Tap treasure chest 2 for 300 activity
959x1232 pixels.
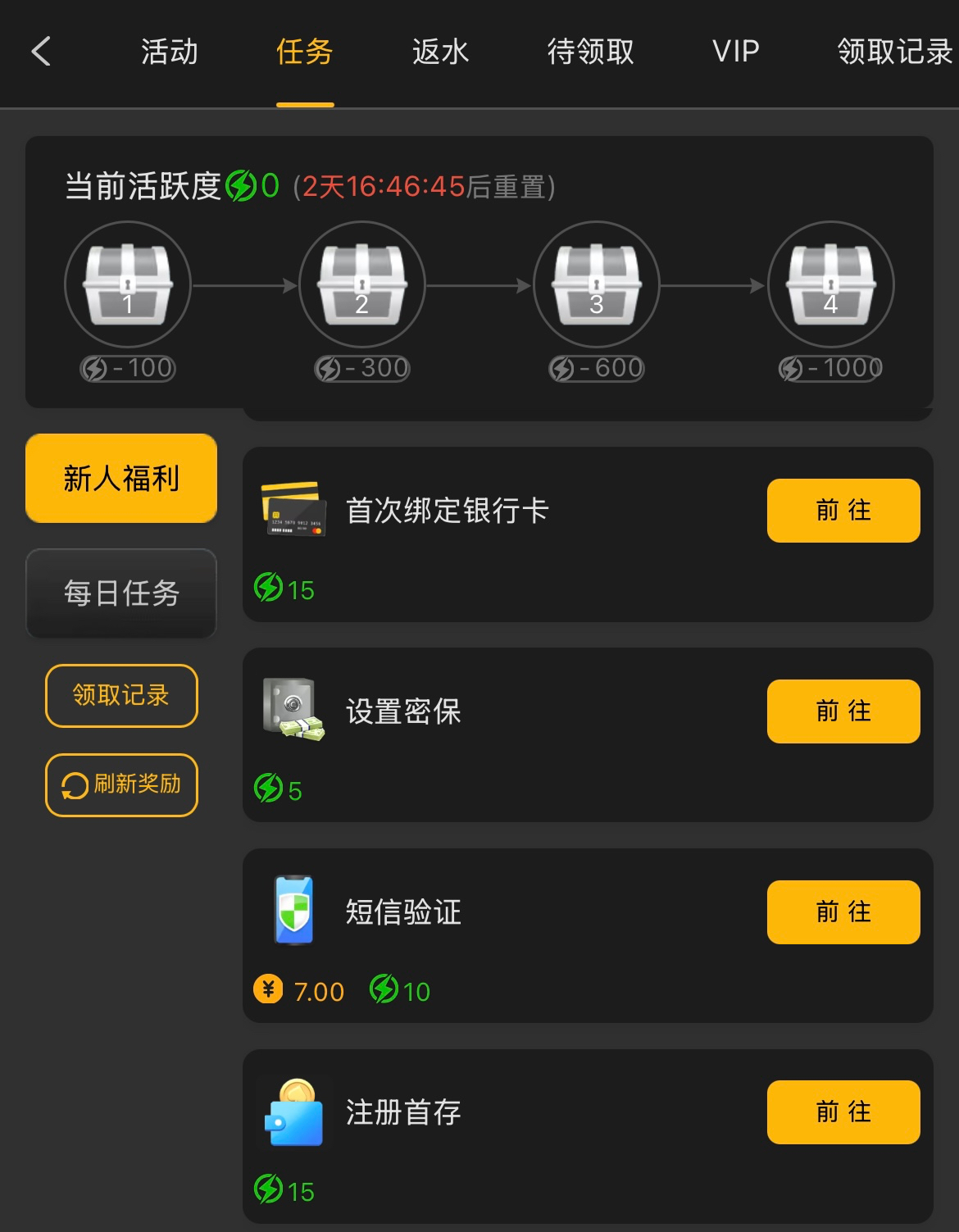tap(362, 284)
